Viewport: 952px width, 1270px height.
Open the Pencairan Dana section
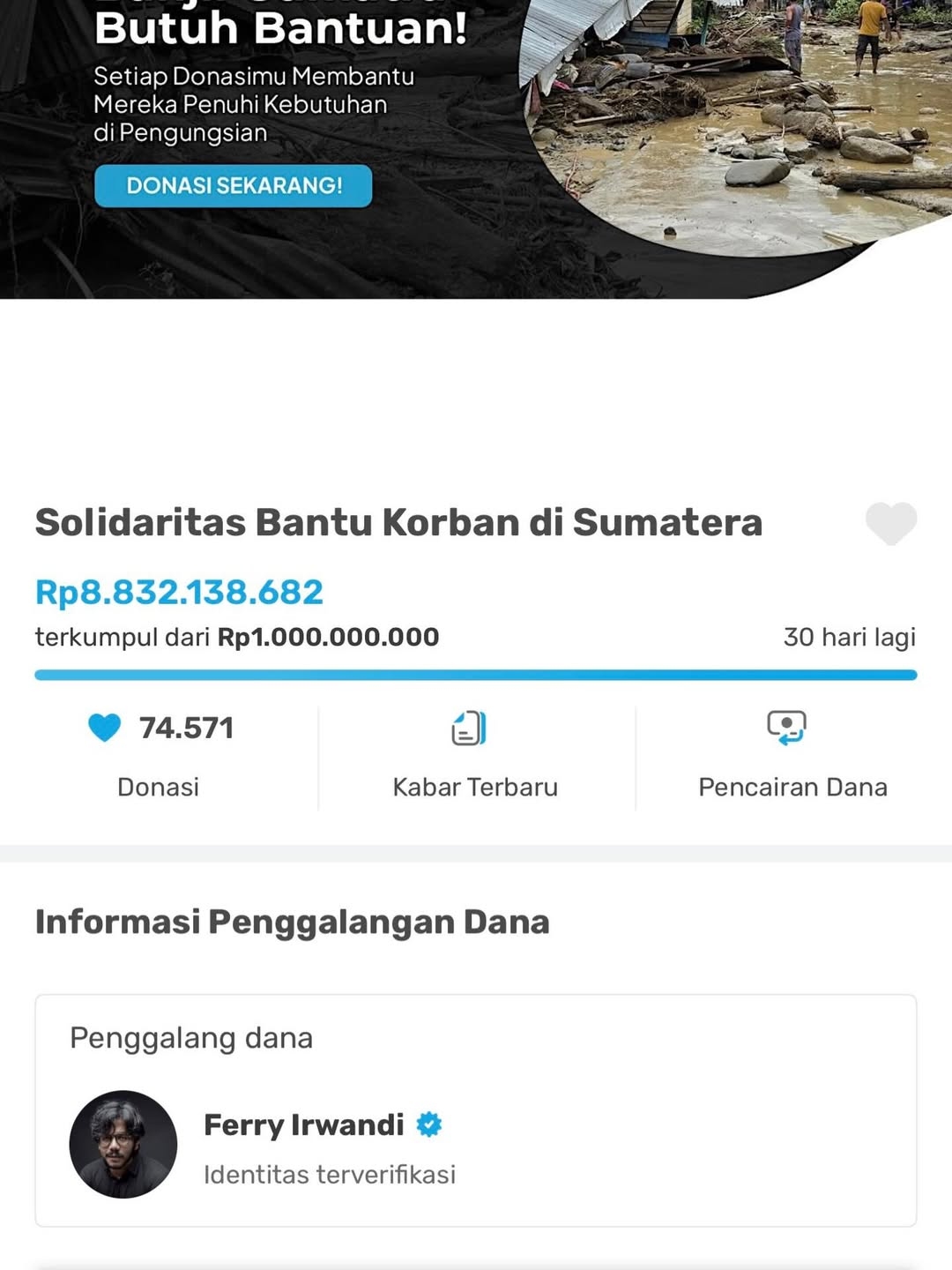(x=791, y=757)
